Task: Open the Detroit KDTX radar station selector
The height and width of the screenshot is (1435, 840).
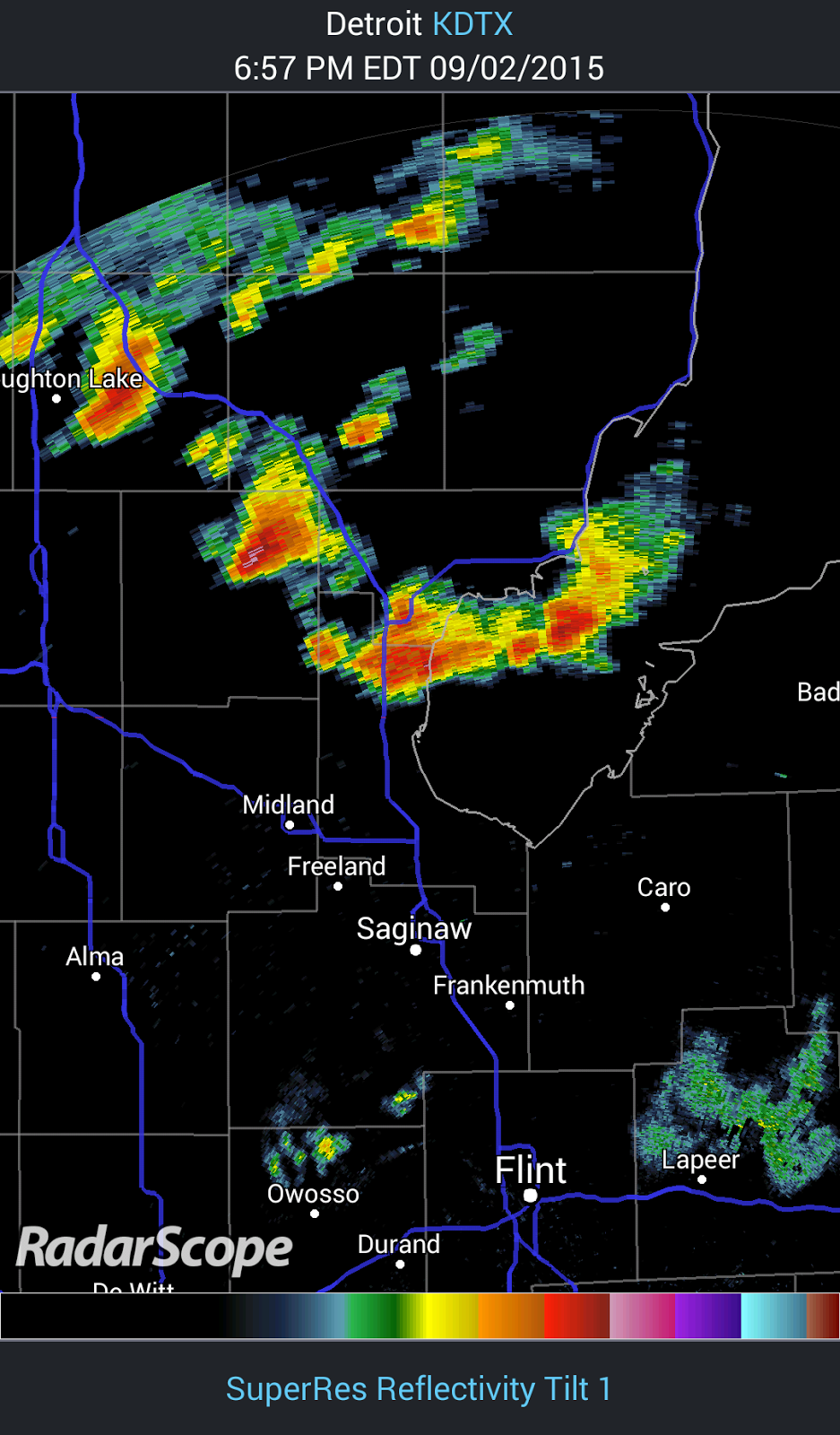Action: 419,24
